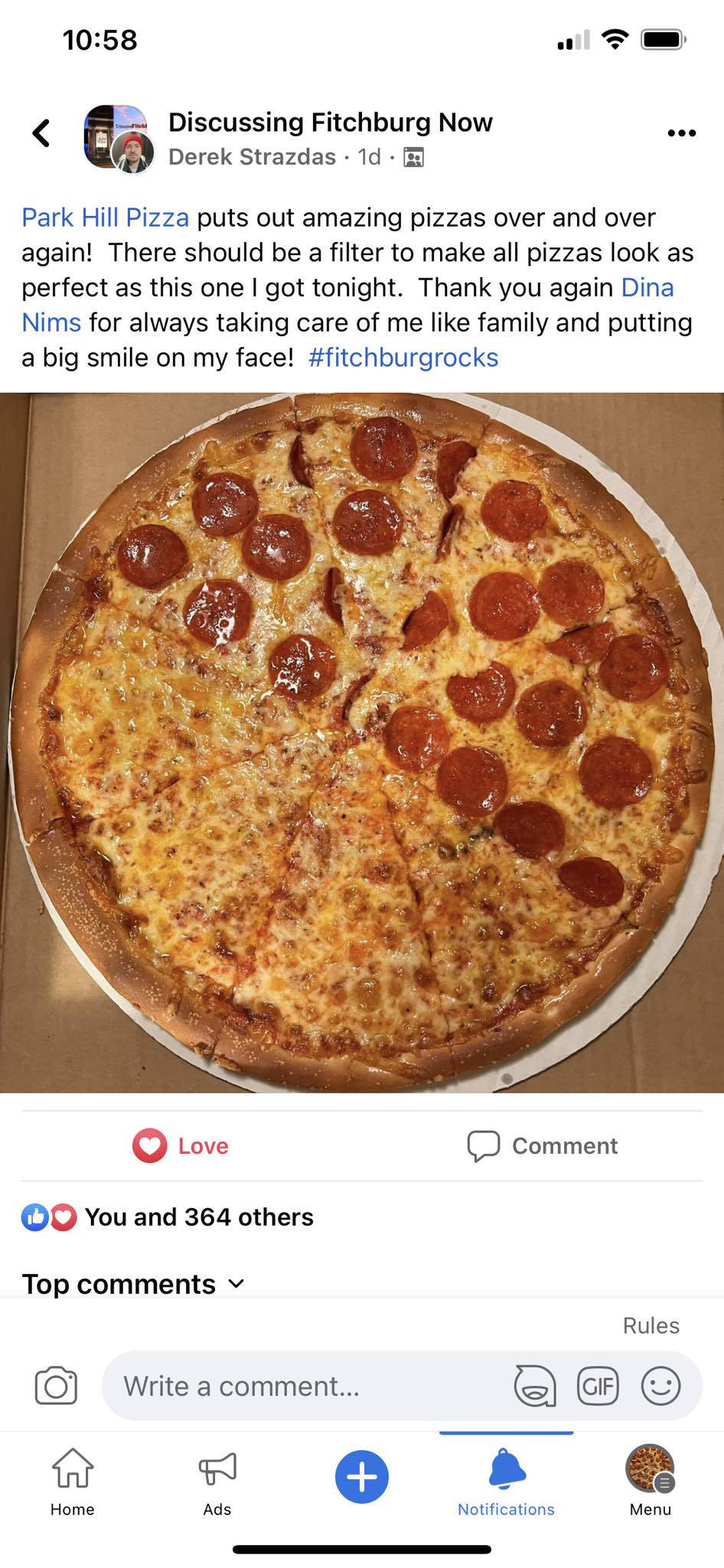This screenshot has width=724, height=1568.
Task: Open the emoji picker smiley icon
Action: coord(660,1386)
